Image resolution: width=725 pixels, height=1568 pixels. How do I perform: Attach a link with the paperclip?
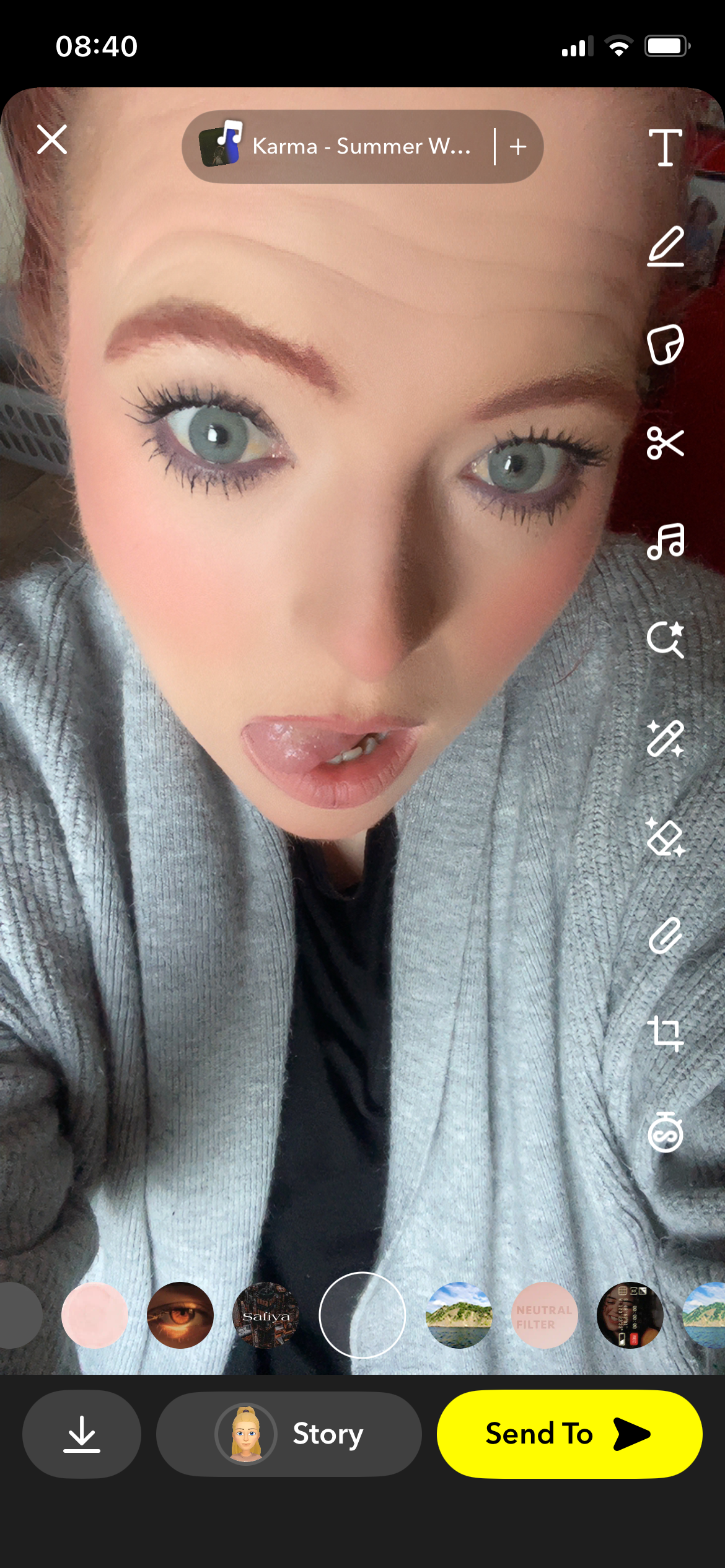click(x=665, y=936)
